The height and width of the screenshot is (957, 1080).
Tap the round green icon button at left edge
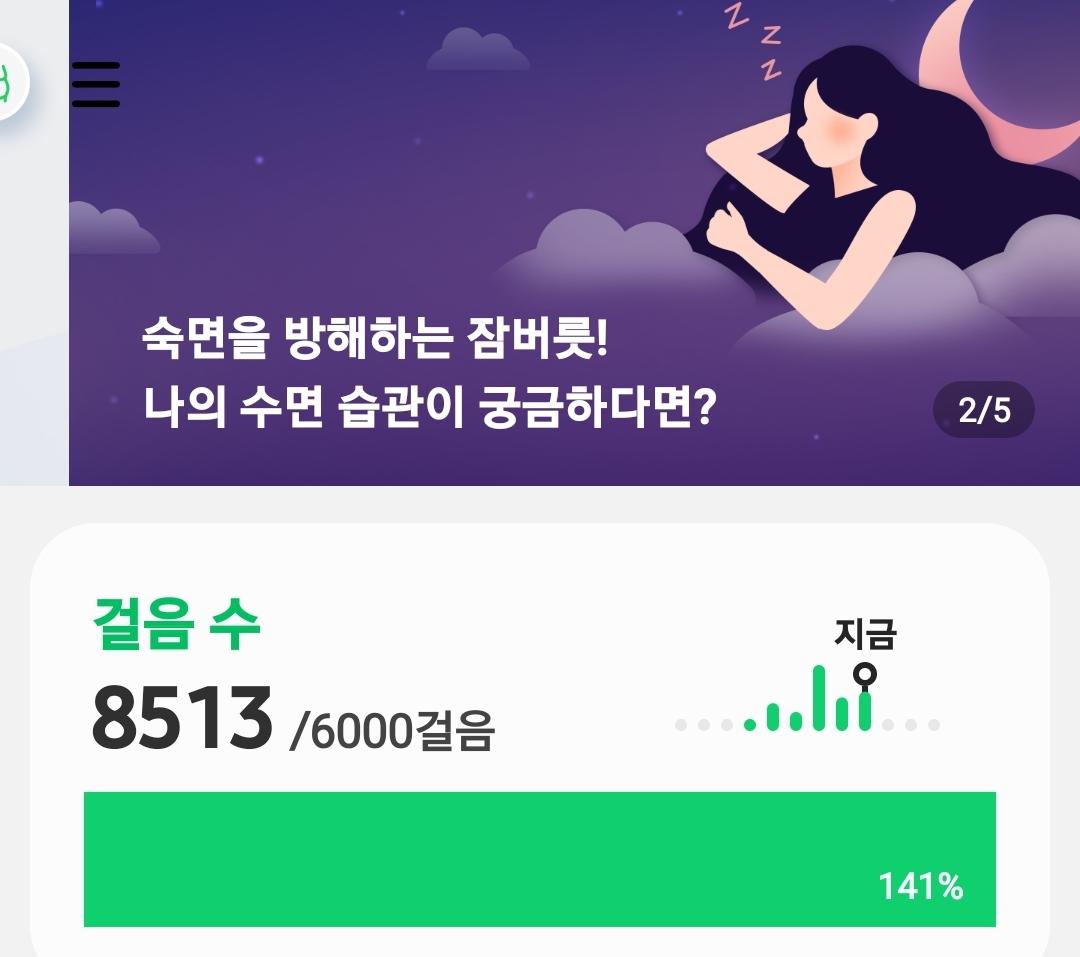tap(8, 84)
